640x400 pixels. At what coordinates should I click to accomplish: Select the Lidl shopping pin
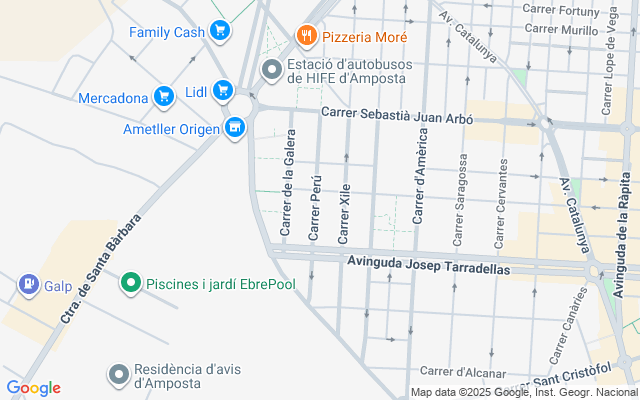[222, 92]
